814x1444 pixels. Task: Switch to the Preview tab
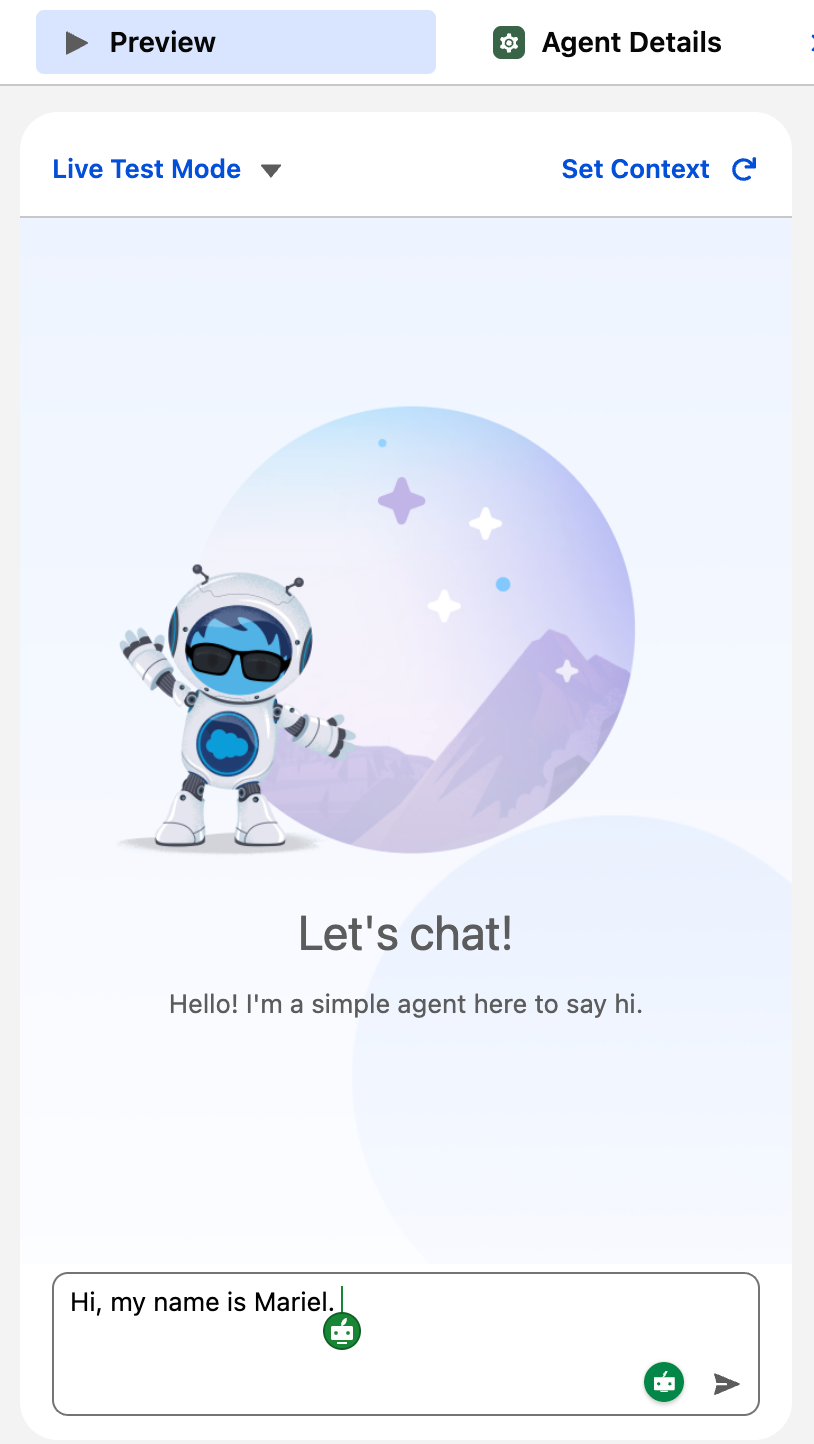click(x=236, y=42)
